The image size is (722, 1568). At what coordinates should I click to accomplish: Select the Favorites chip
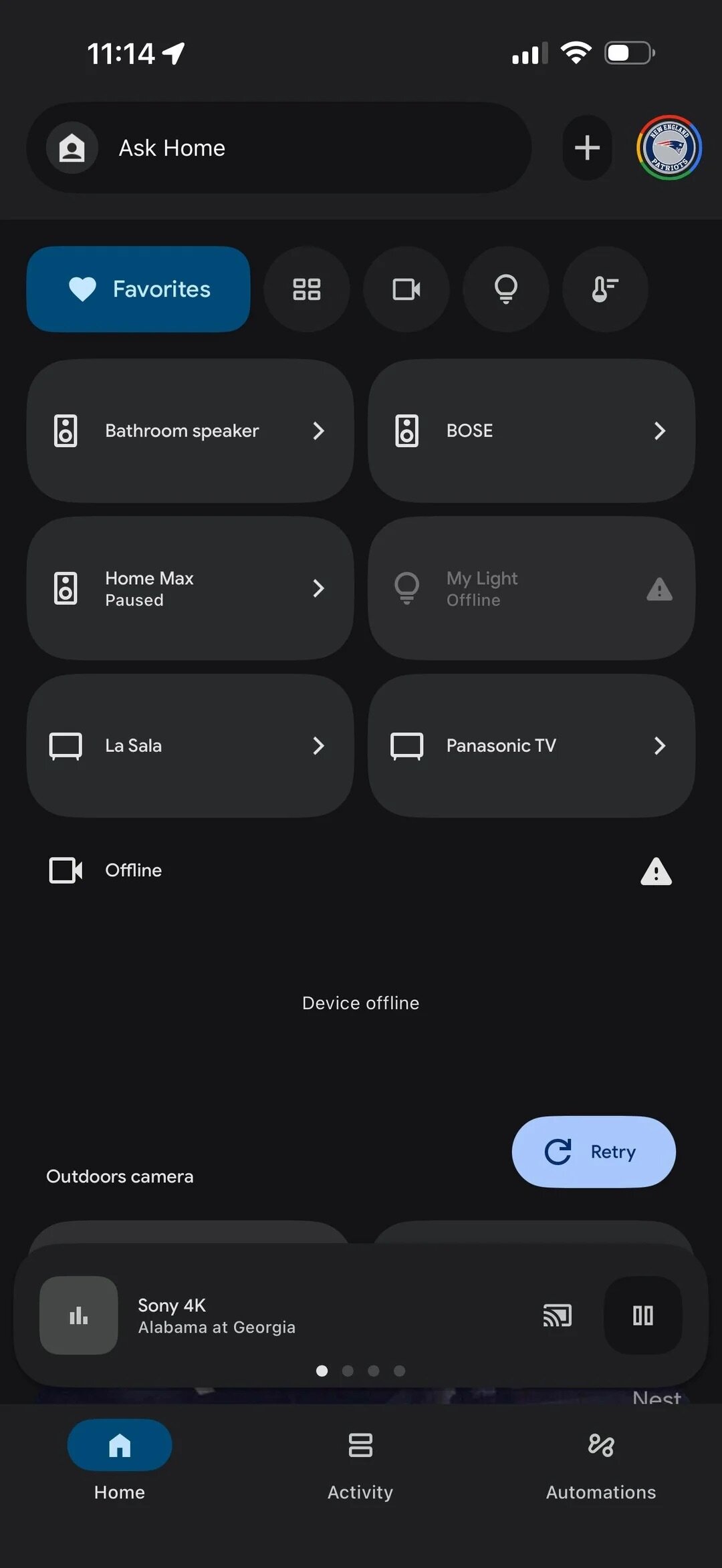coord(138,289)
